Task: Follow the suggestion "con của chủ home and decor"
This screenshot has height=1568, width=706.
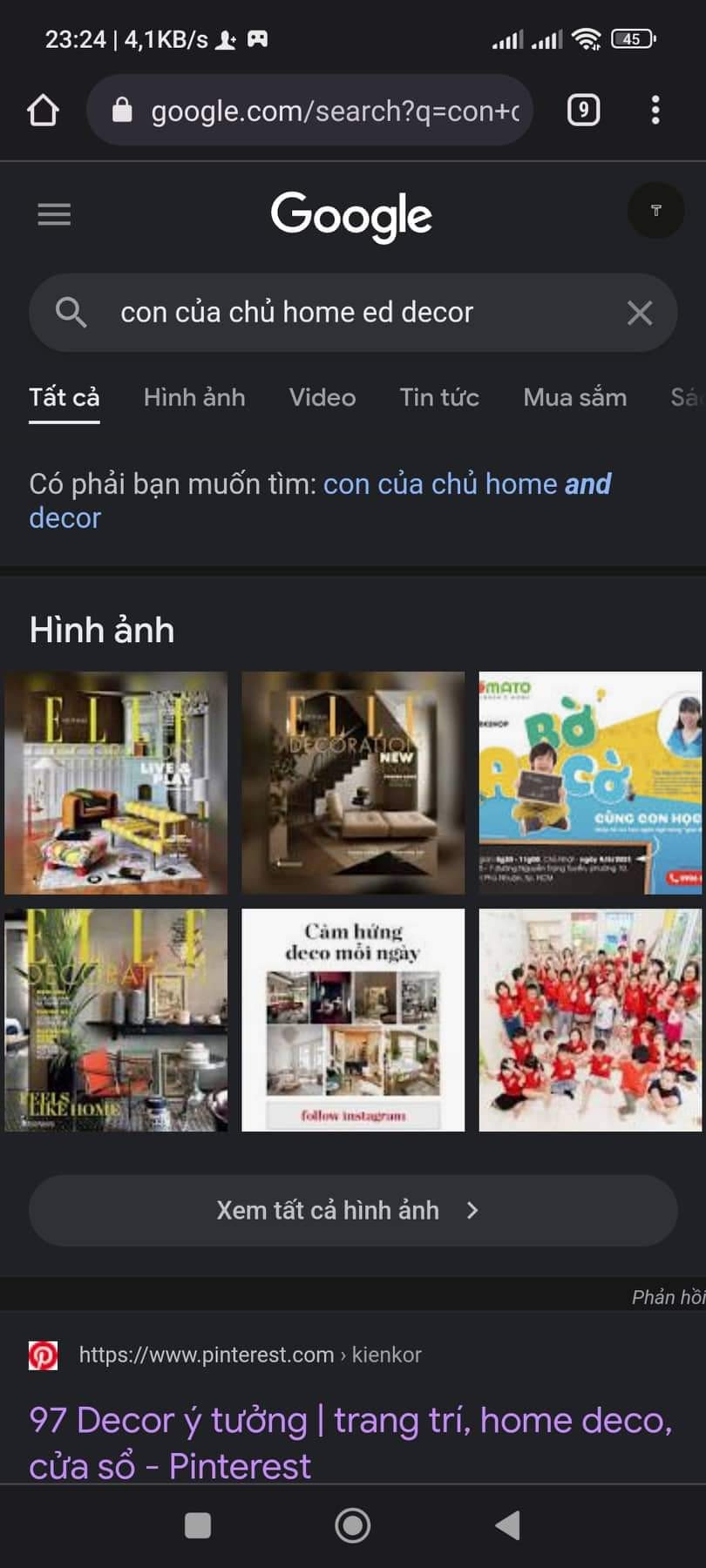Action: coord(320,500)
